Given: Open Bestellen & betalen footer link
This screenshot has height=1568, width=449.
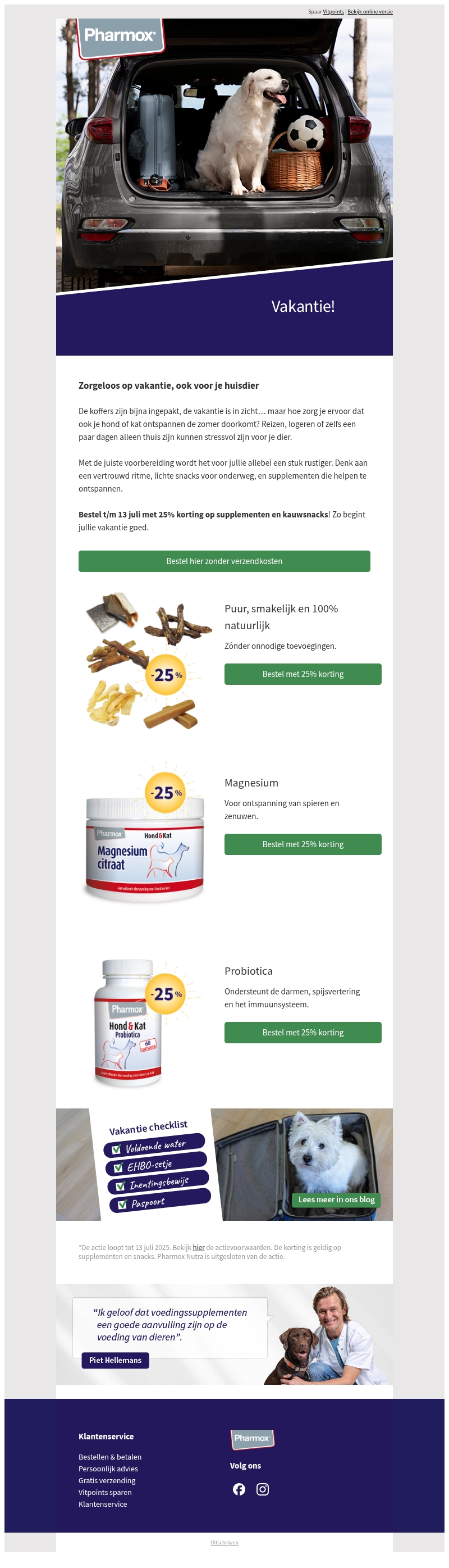Looking at the screenshot, I should [x=109, y=1457].
